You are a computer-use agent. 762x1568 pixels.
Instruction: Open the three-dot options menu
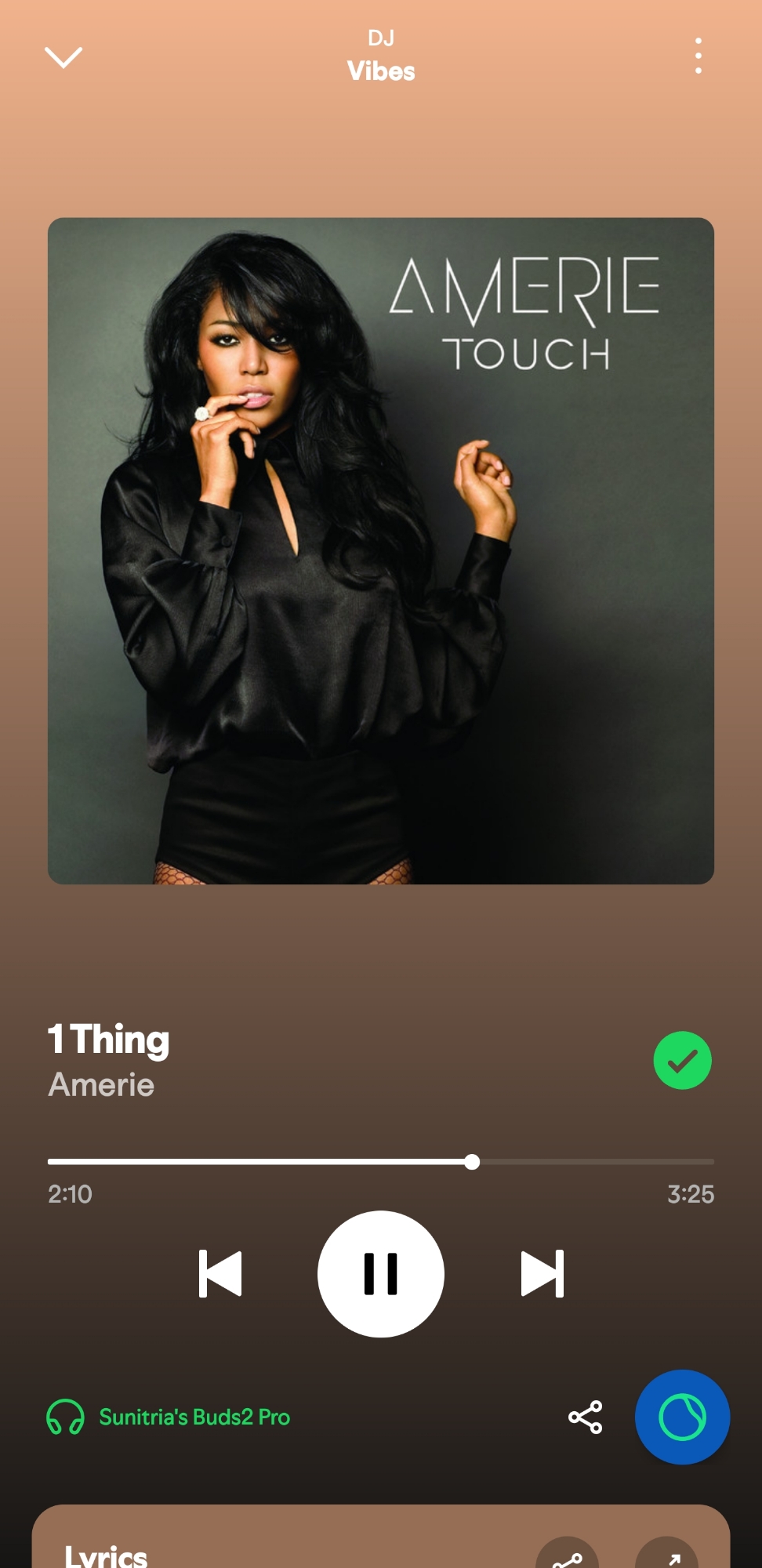click(698, 56)
